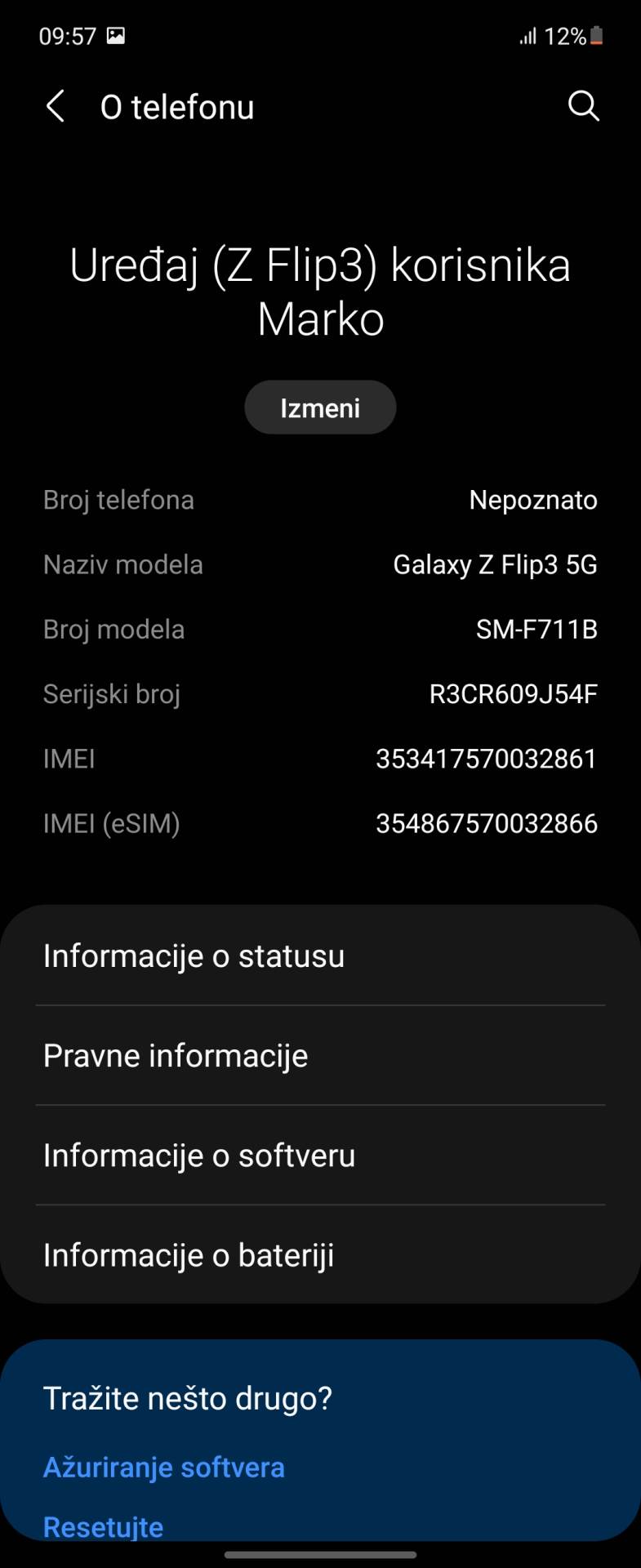641x1568 pixels.
Task: Tap the signal strength indicator
Action: click(x=527, y=36)
